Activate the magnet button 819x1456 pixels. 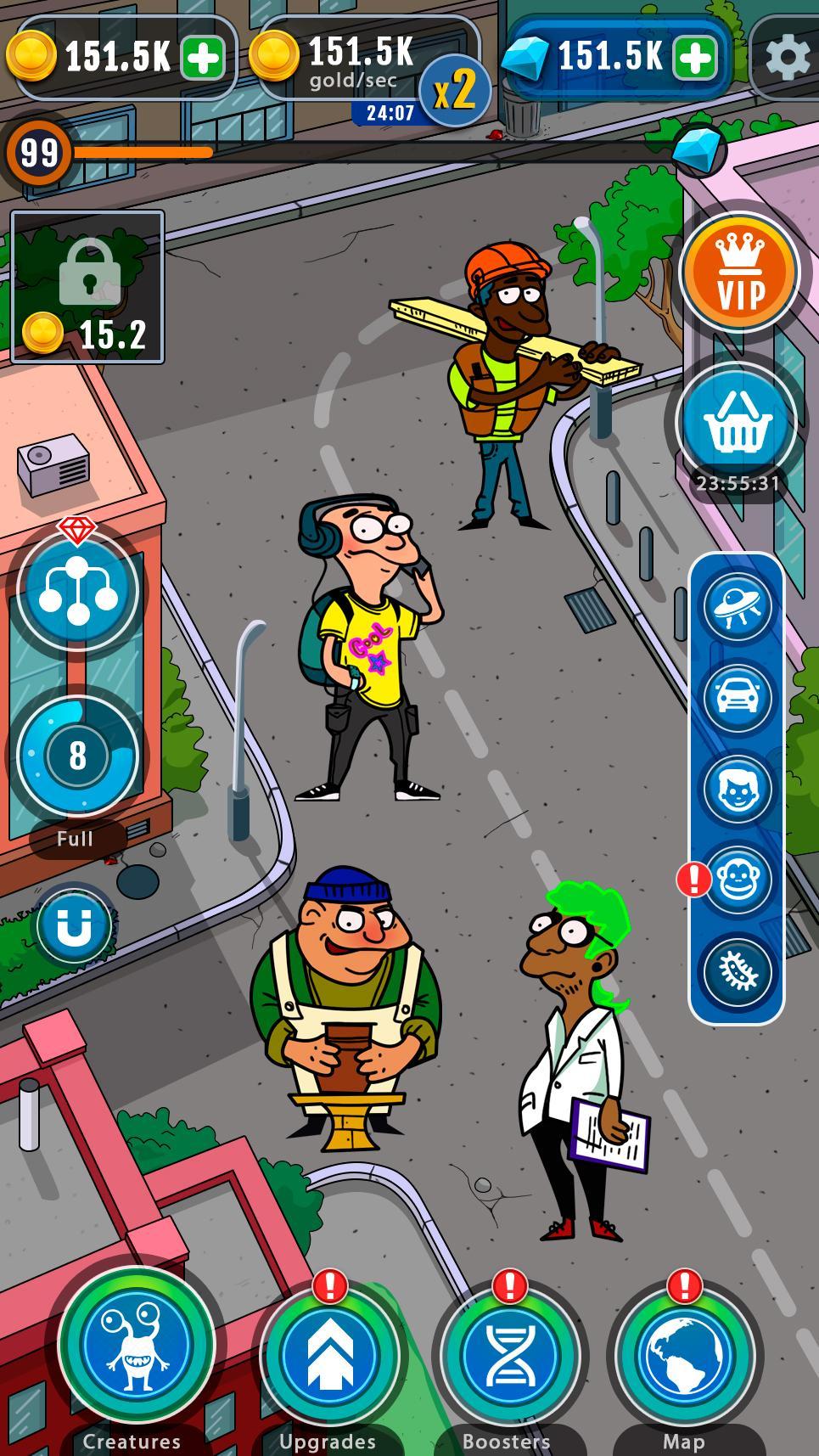tap(73, 926)
